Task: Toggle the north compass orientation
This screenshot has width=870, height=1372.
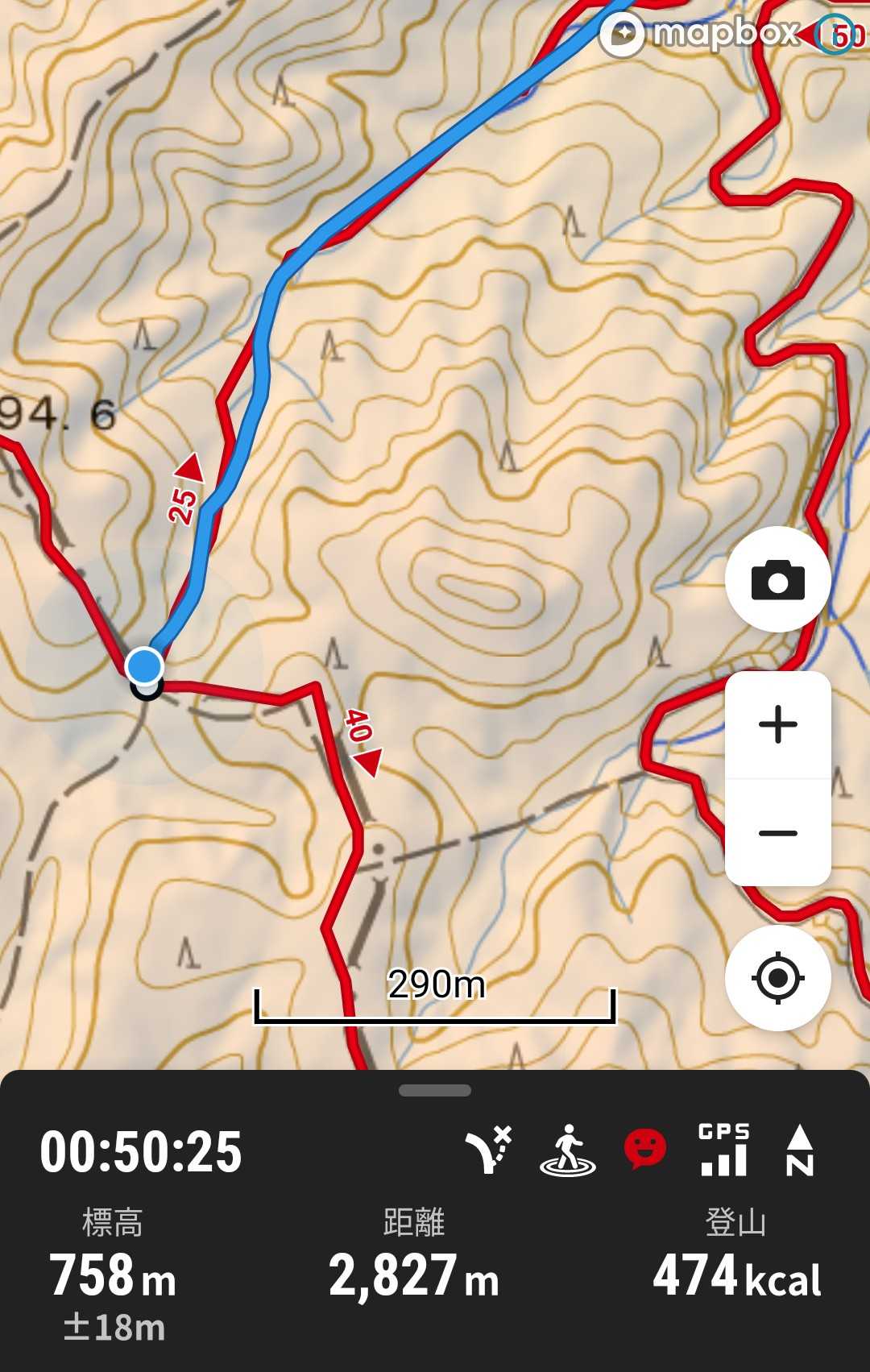Action: click(x=800, y=1150)
